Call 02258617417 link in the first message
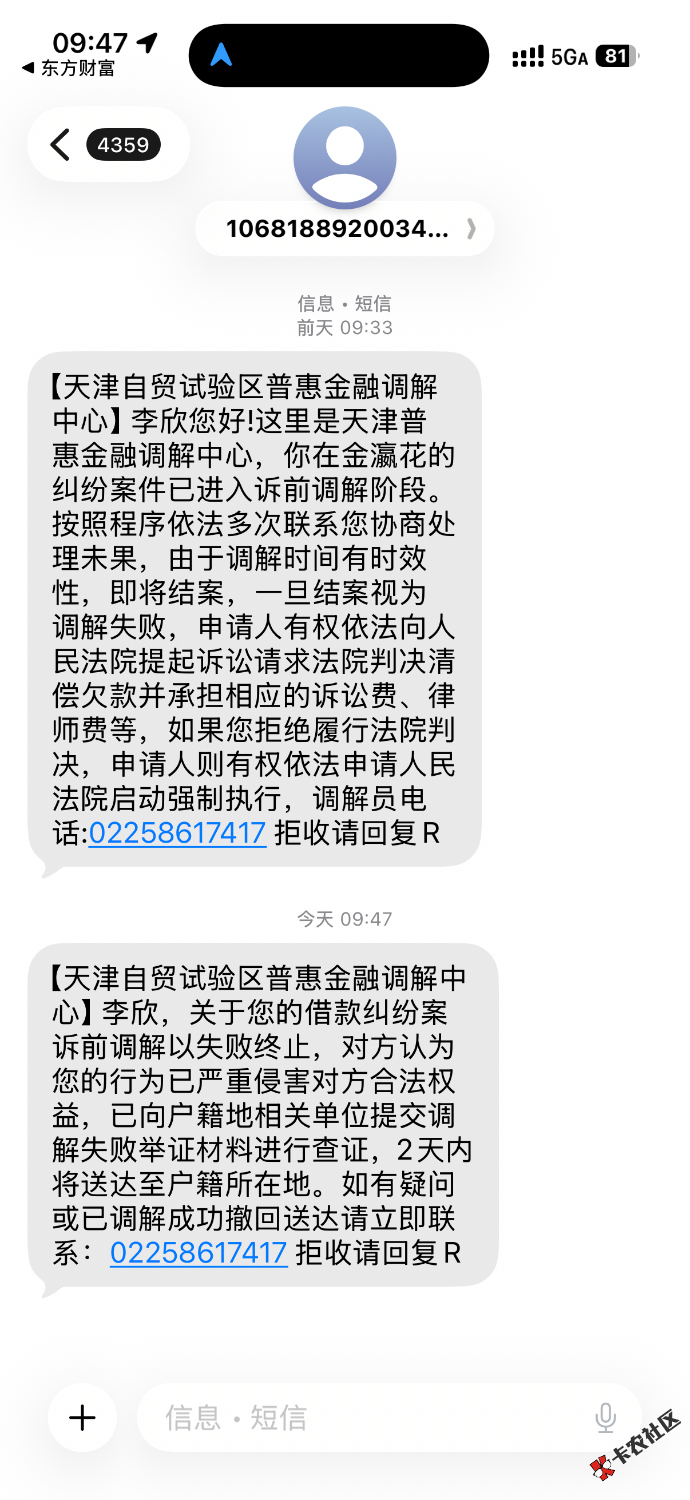This screenshot has height=1500, width=690. point(178,833)
